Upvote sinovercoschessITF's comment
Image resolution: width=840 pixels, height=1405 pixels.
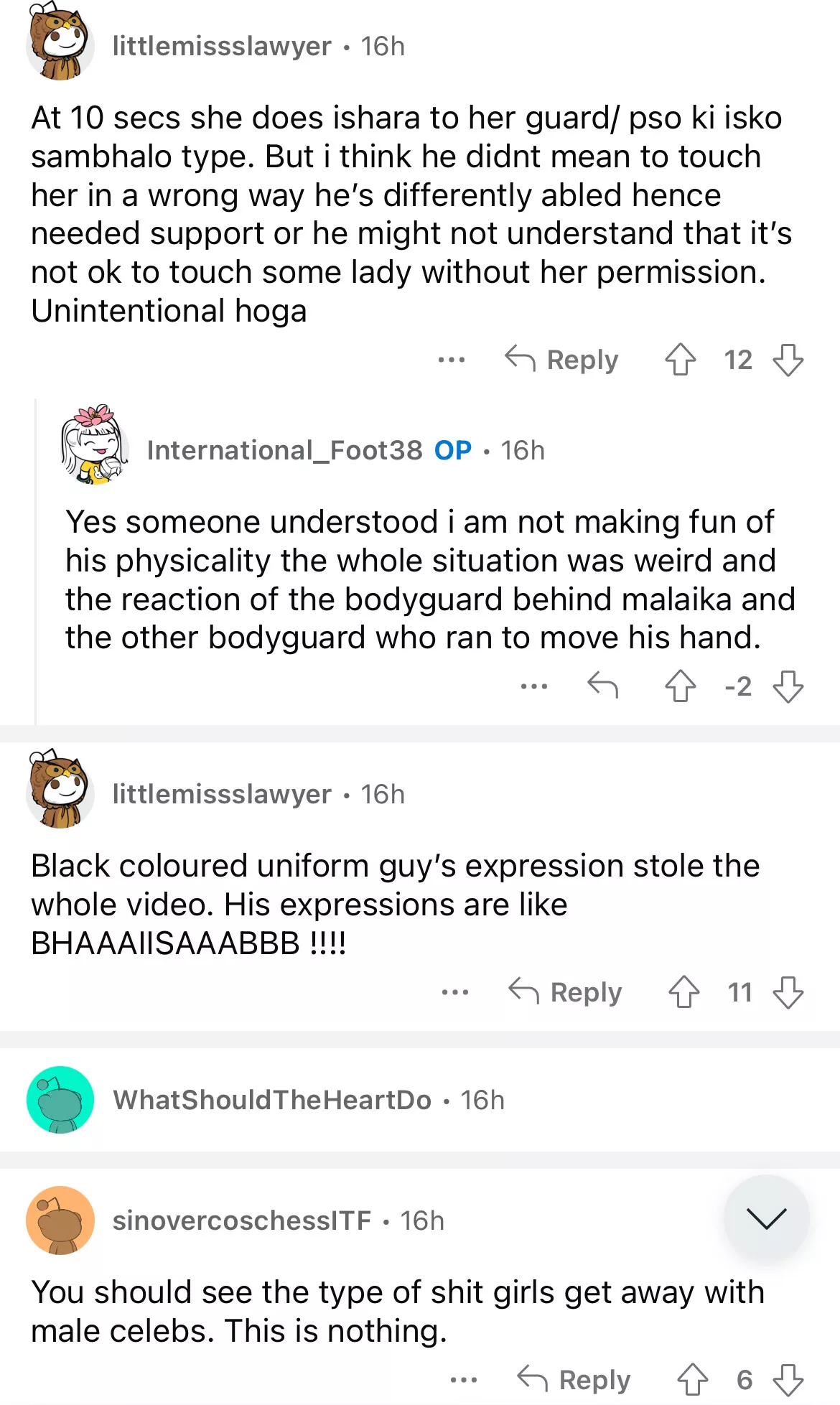(x=692, y=1380)
